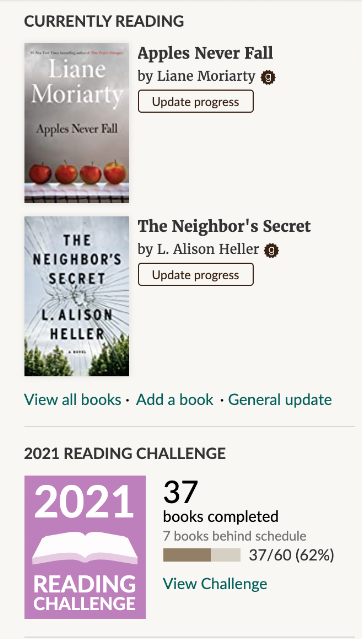362x639 pixels.
Task: Open The Neighbor's Secret title link
Action: pos(224,227)
